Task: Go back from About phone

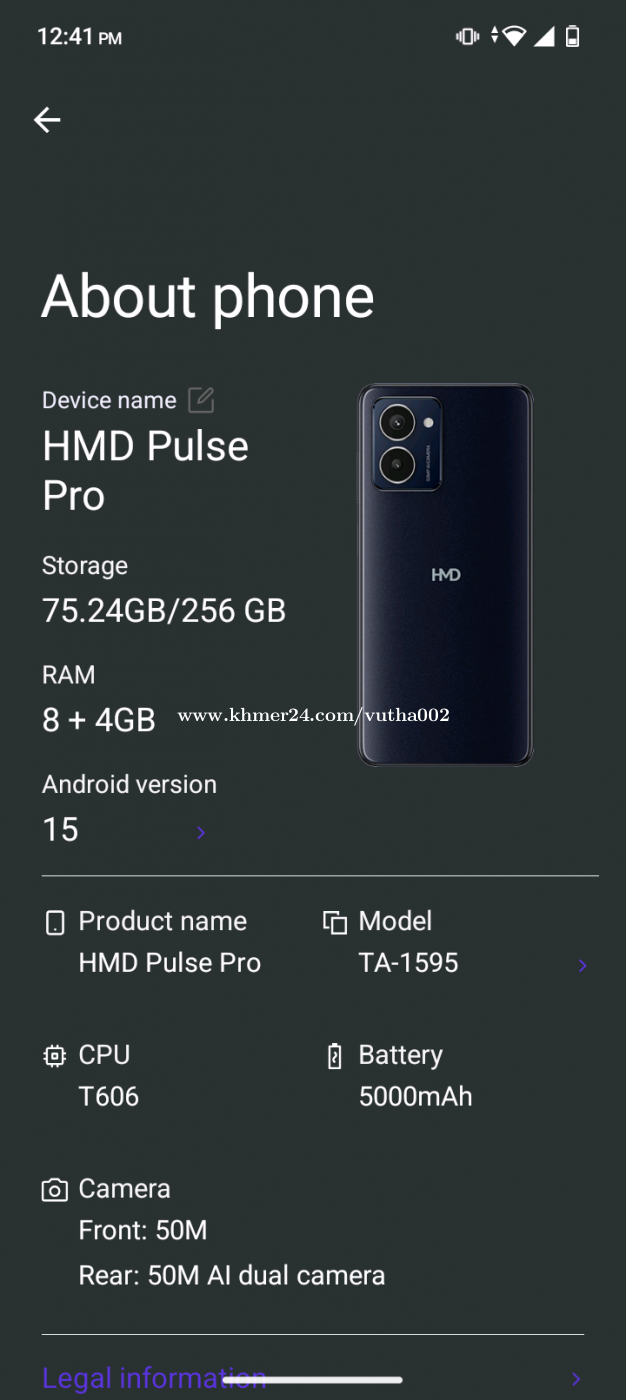Action: 47,120
